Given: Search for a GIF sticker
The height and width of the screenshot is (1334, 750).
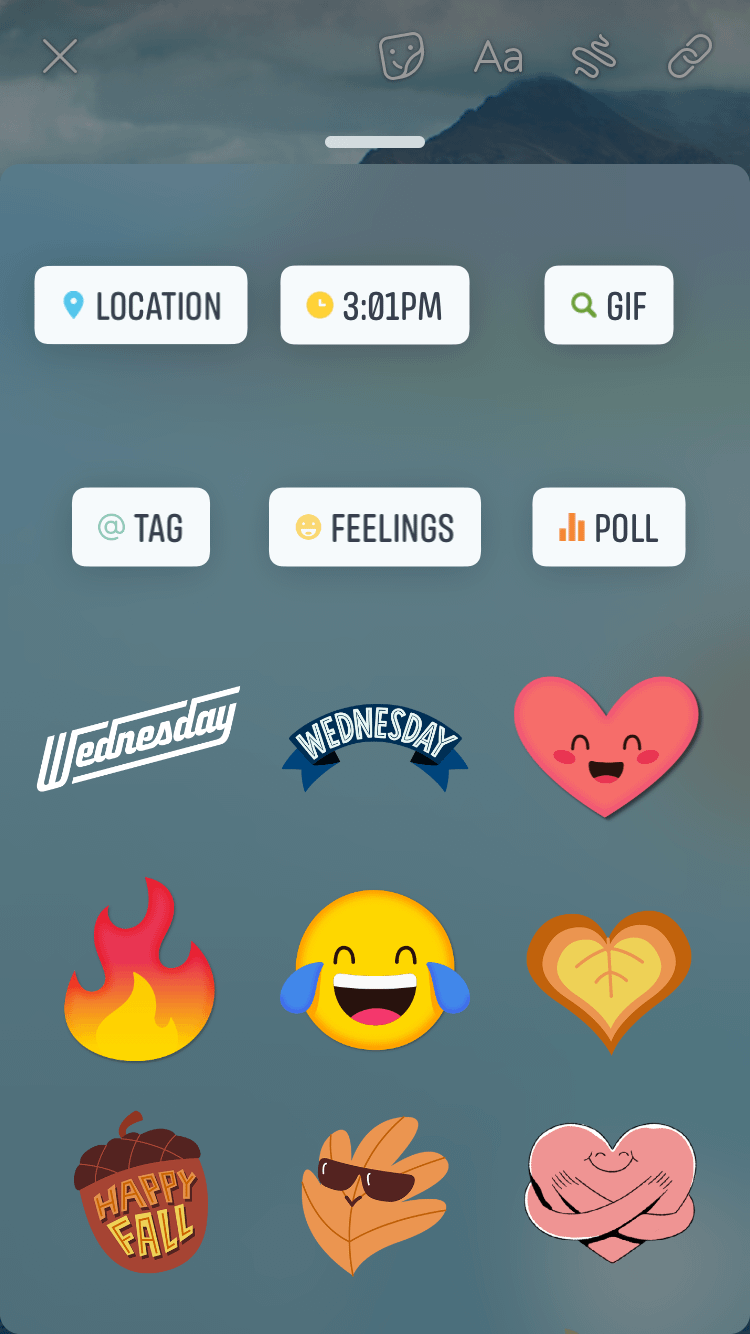Looking at the screenshot, I should coord(609,305).
